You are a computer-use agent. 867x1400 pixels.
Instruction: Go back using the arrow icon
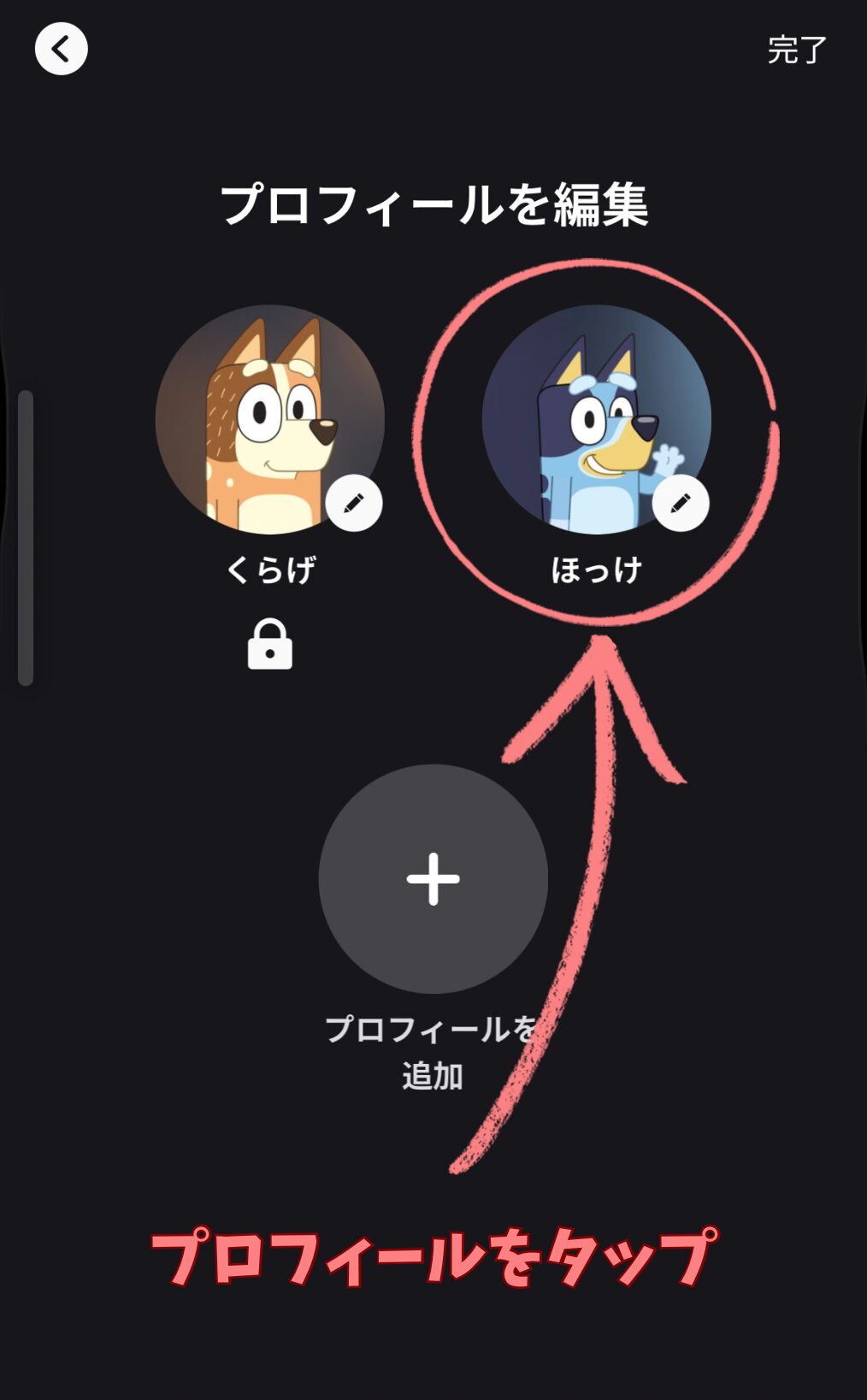(61, 49)
